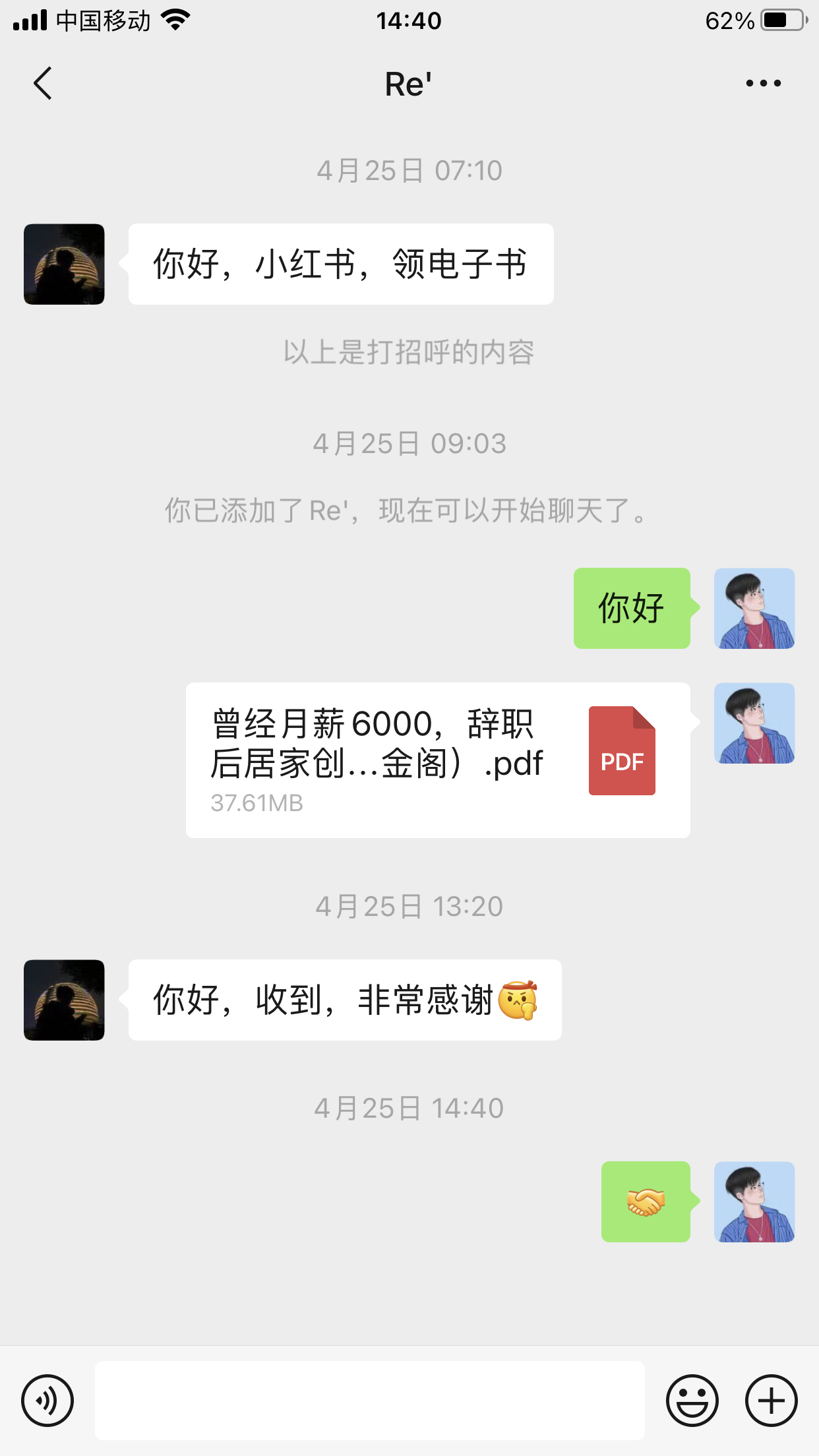Screen dimensions: 819x1456
Task: Tap Re's avatar next to first message
Action: (63, 263)
